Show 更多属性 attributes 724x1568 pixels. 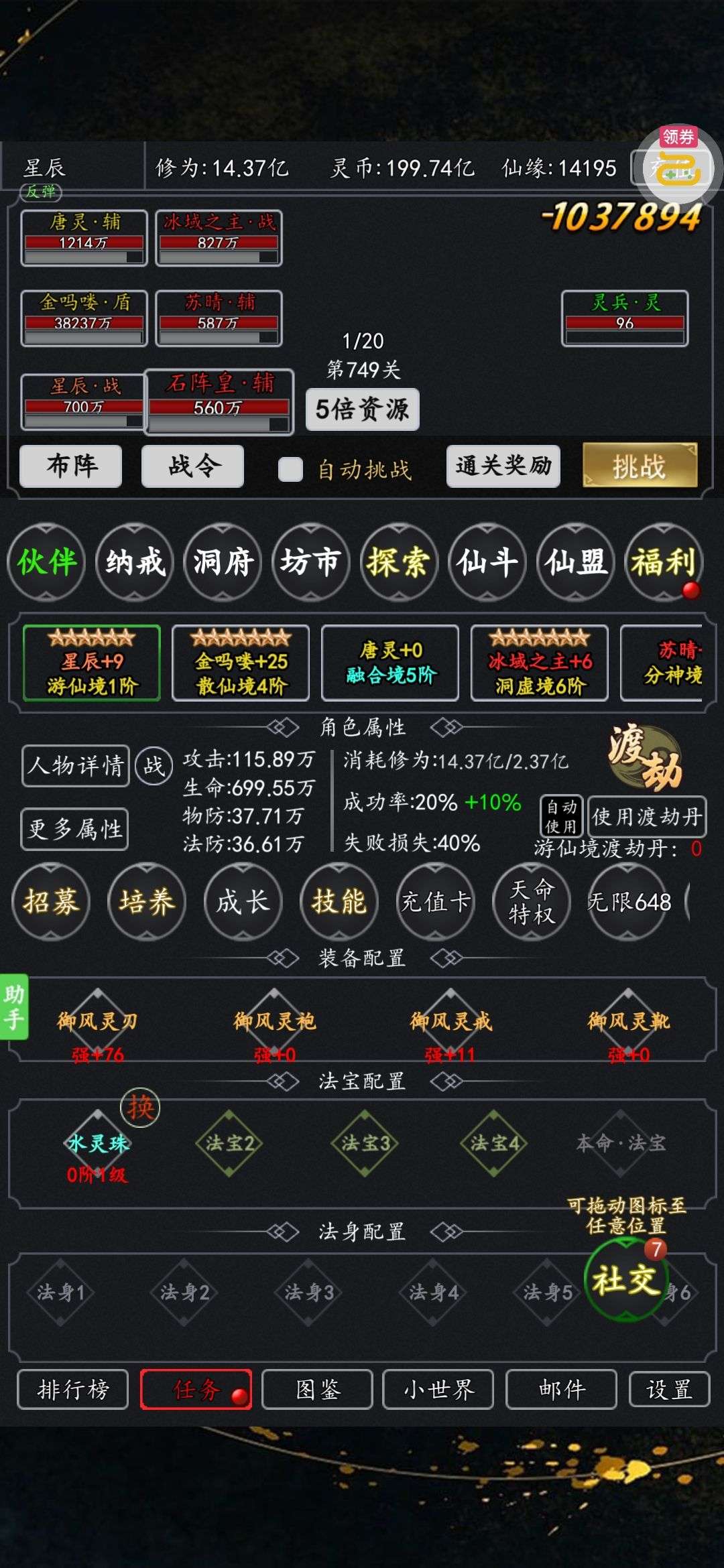coord(74,829)
